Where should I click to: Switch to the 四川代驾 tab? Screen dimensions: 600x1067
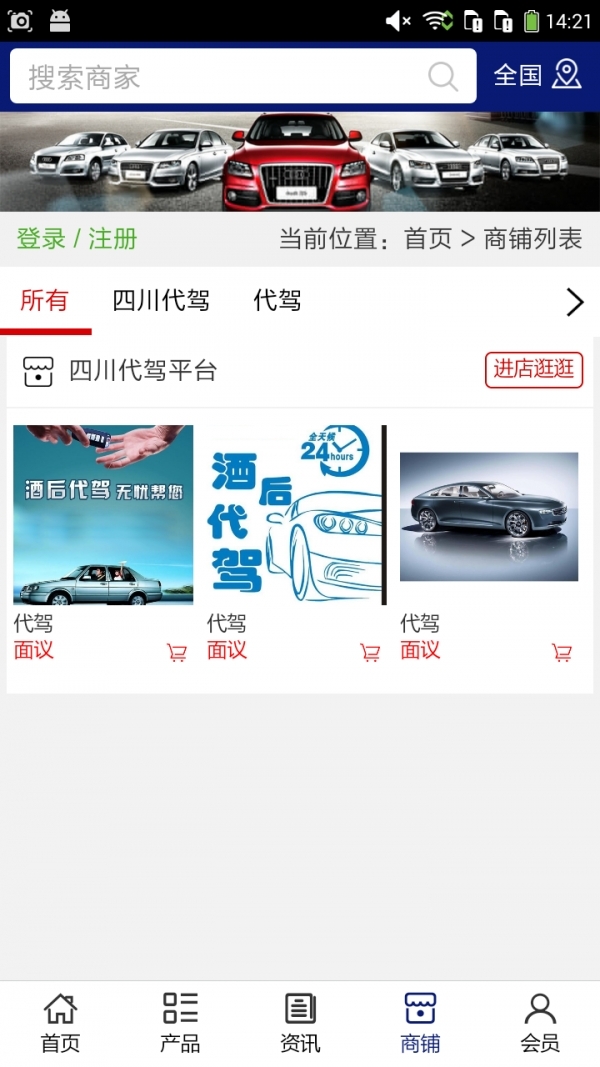tap(160, 301)
